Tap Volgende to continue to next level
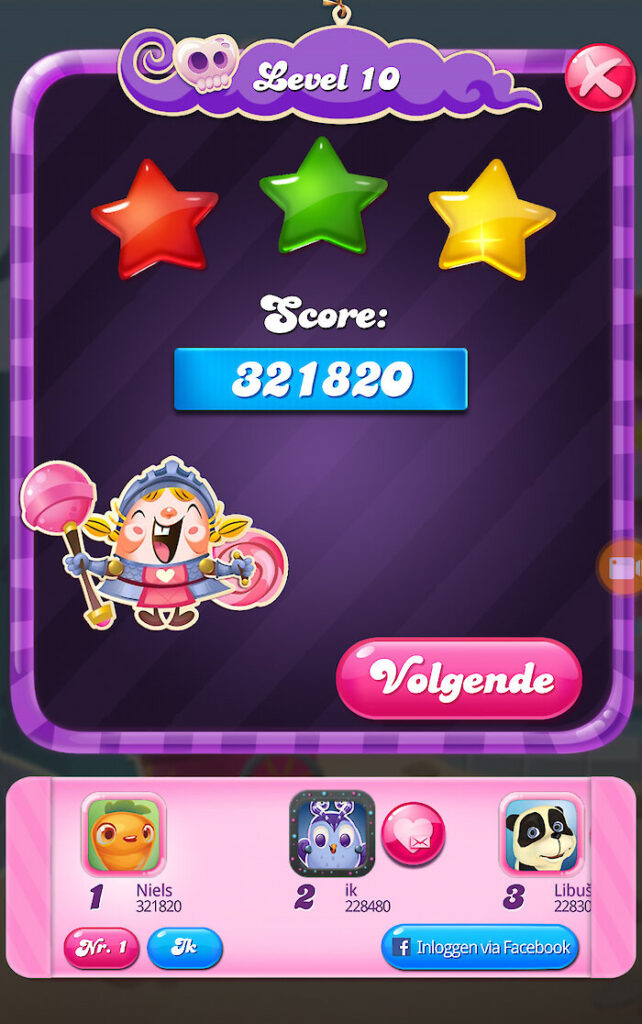642x1024 pixels. click(x=459, y=679)
